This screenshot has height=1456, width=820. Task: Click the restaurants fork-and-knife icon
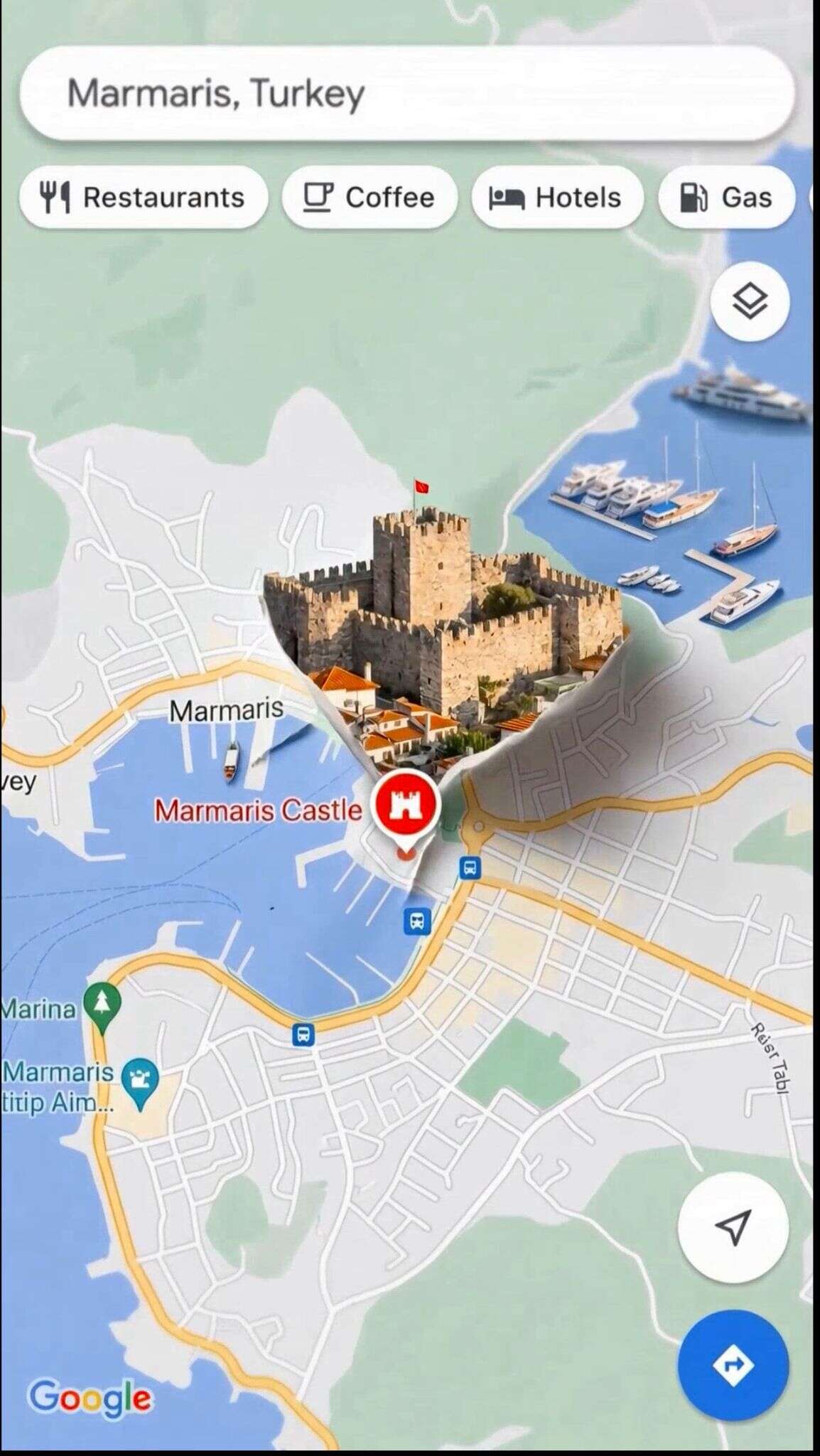55,198
